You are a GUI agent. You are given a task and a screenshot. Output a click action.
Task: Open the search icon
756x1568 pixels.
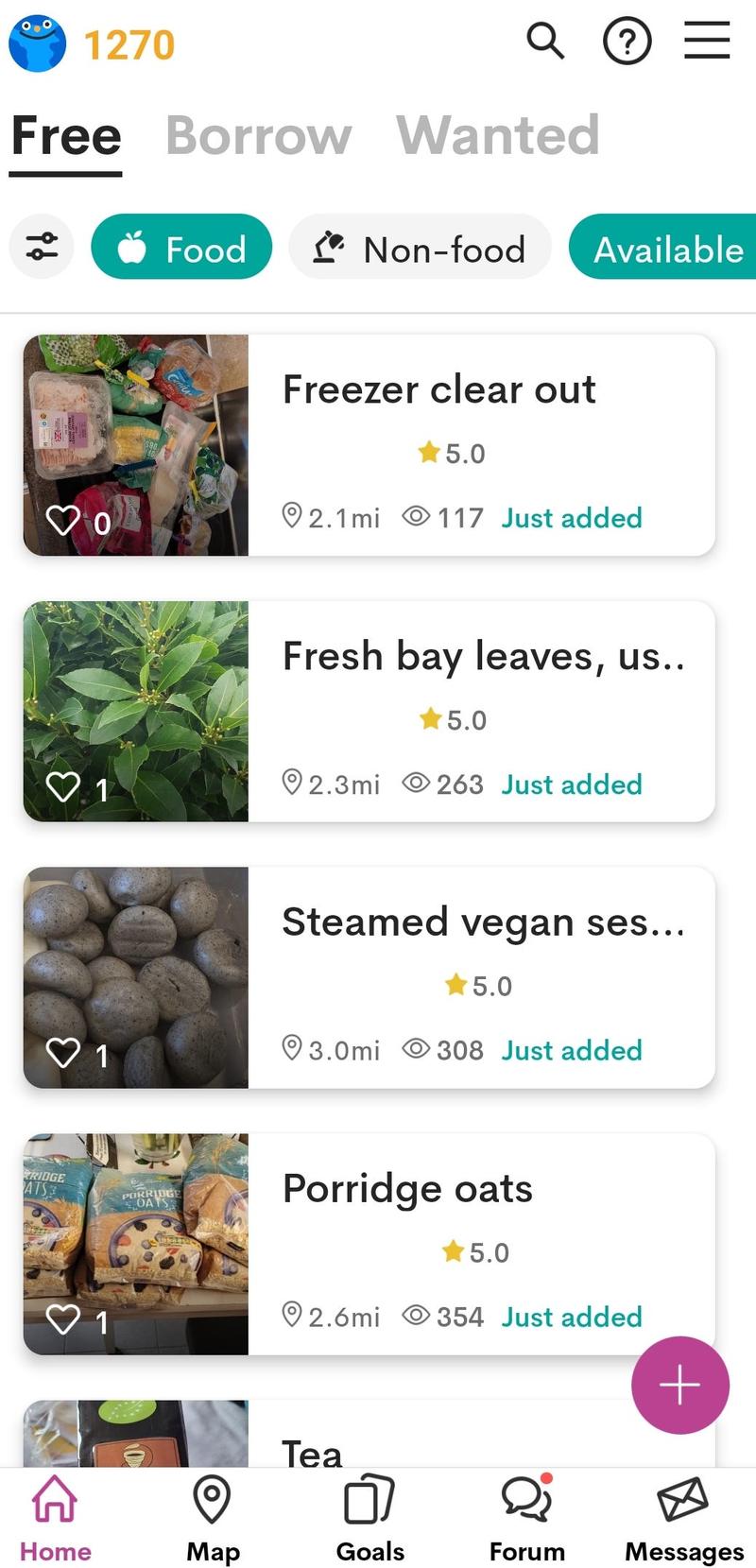pos(545,42)
